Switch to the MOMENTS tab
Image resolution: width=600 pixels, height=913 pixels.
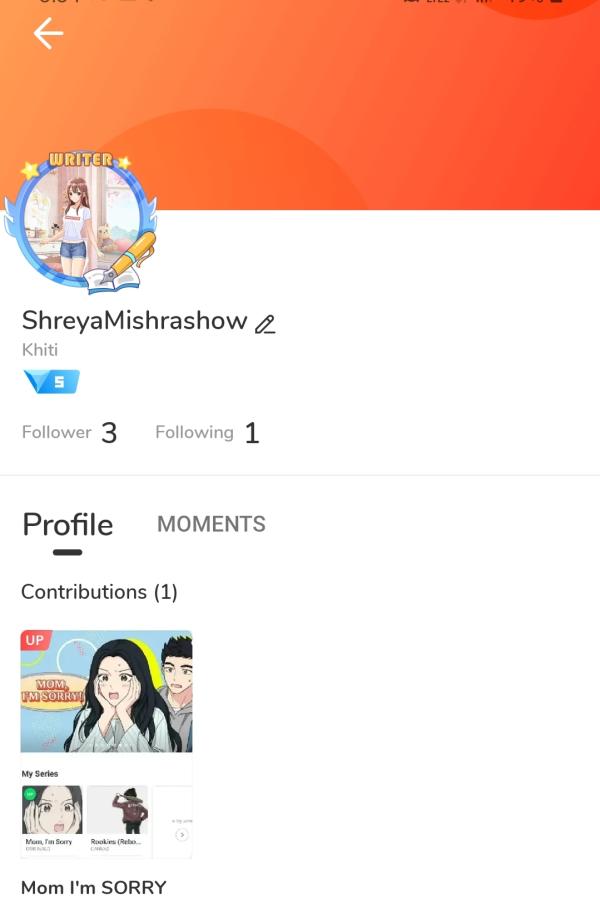211,524
